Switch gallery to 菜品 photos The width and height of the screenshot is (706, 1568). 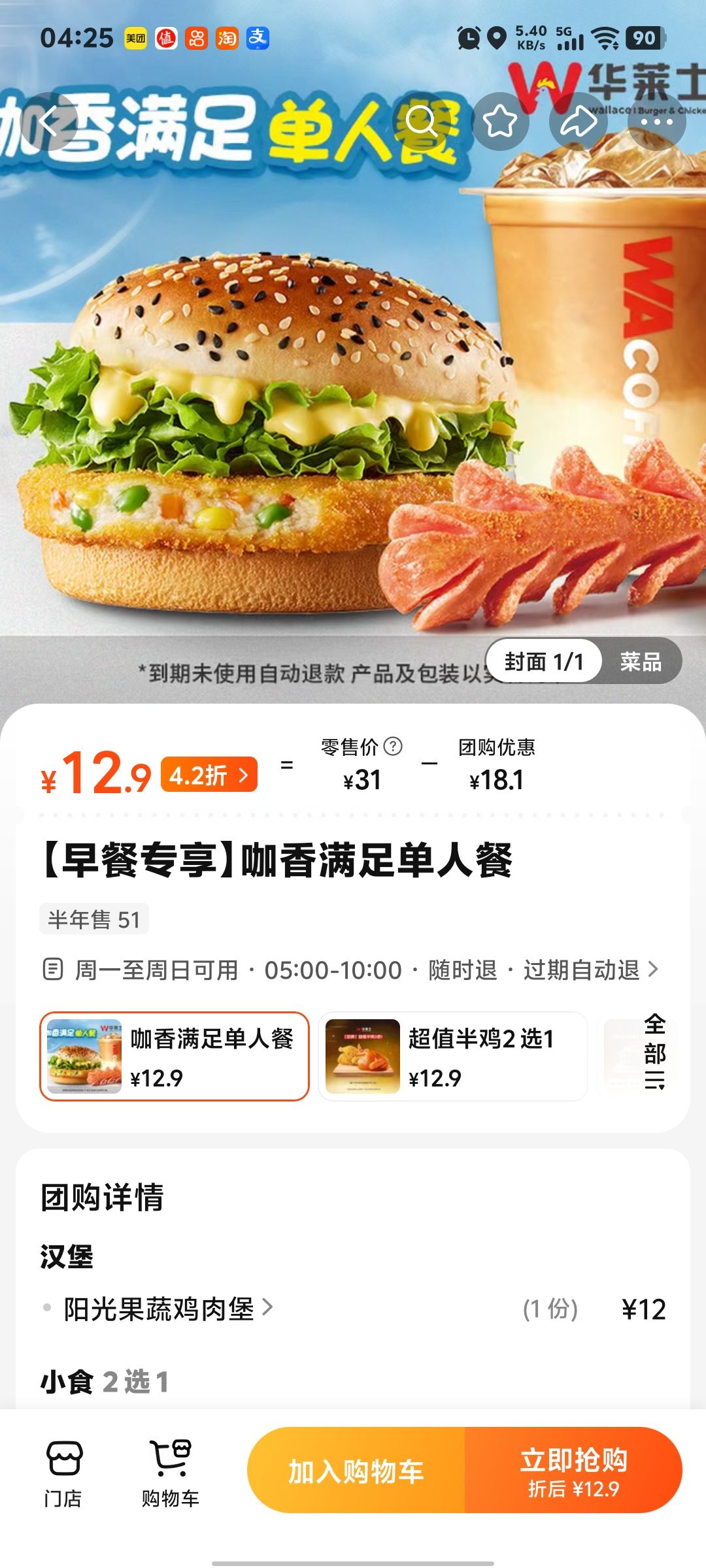coord(641,661)
